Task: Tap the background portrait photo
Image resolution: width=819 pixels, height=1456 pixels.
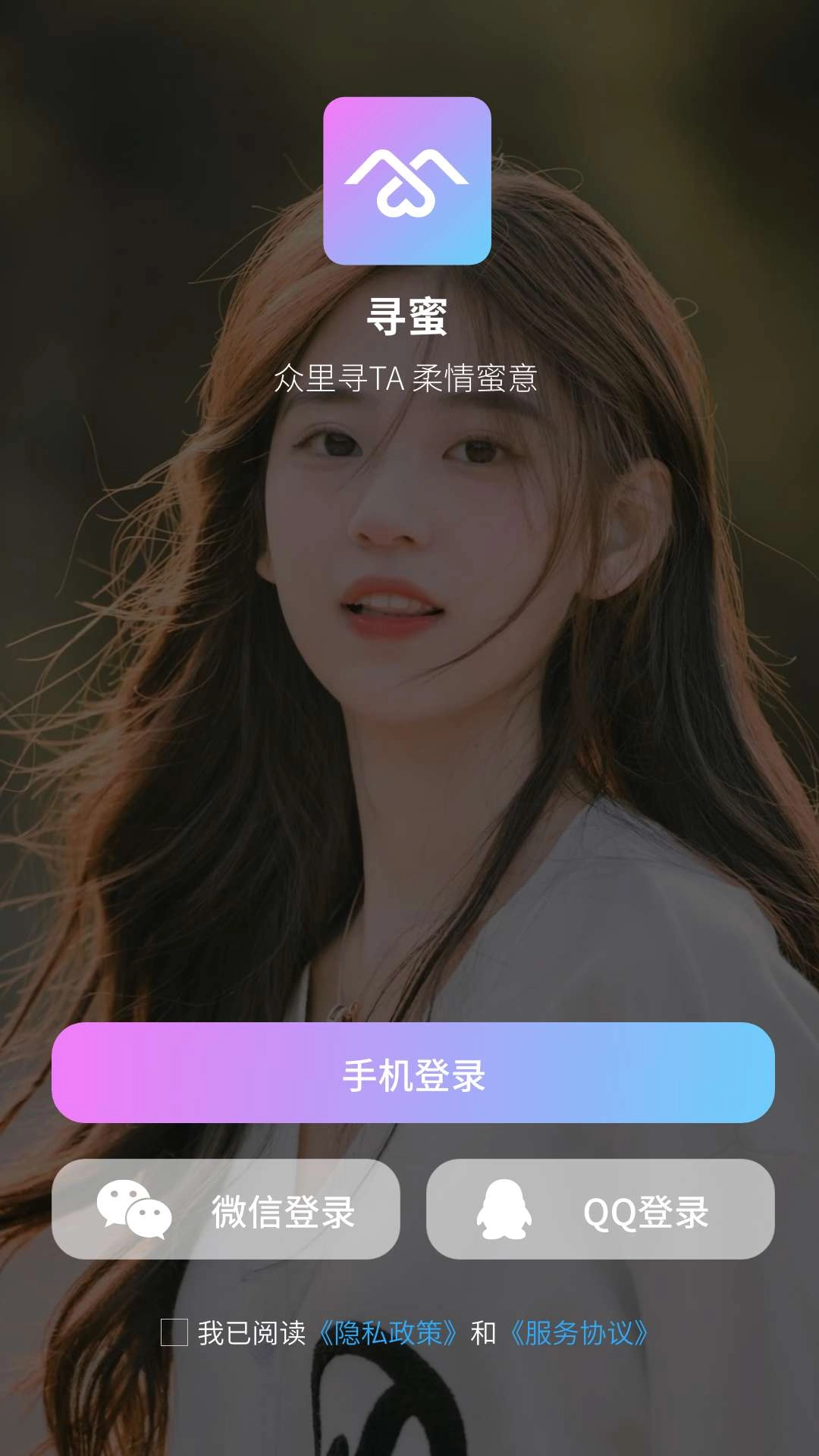Action: coord(409,682)
